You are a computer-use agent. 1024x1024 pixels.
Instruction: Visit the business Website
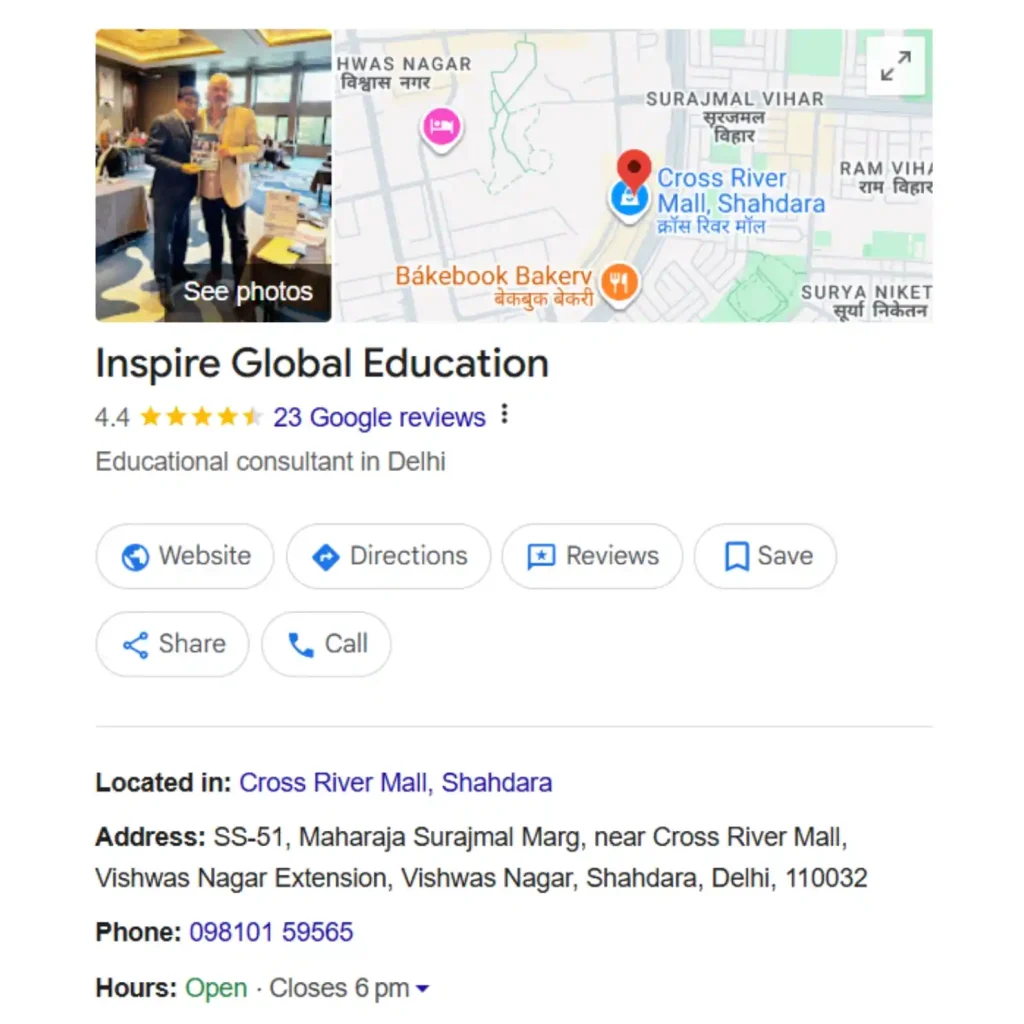(185, 556)
